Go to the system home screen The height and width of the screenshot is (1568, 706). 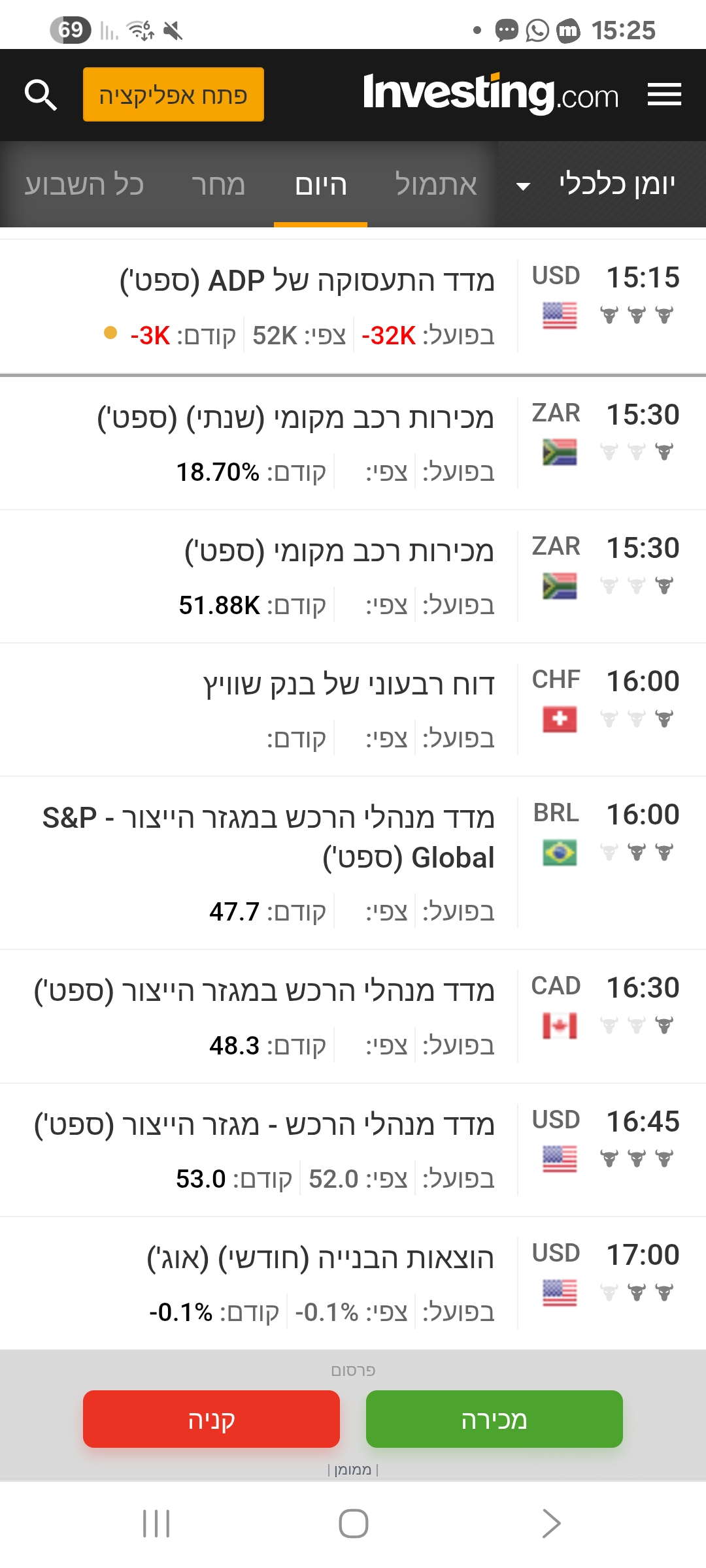(x=353, y=1524)
